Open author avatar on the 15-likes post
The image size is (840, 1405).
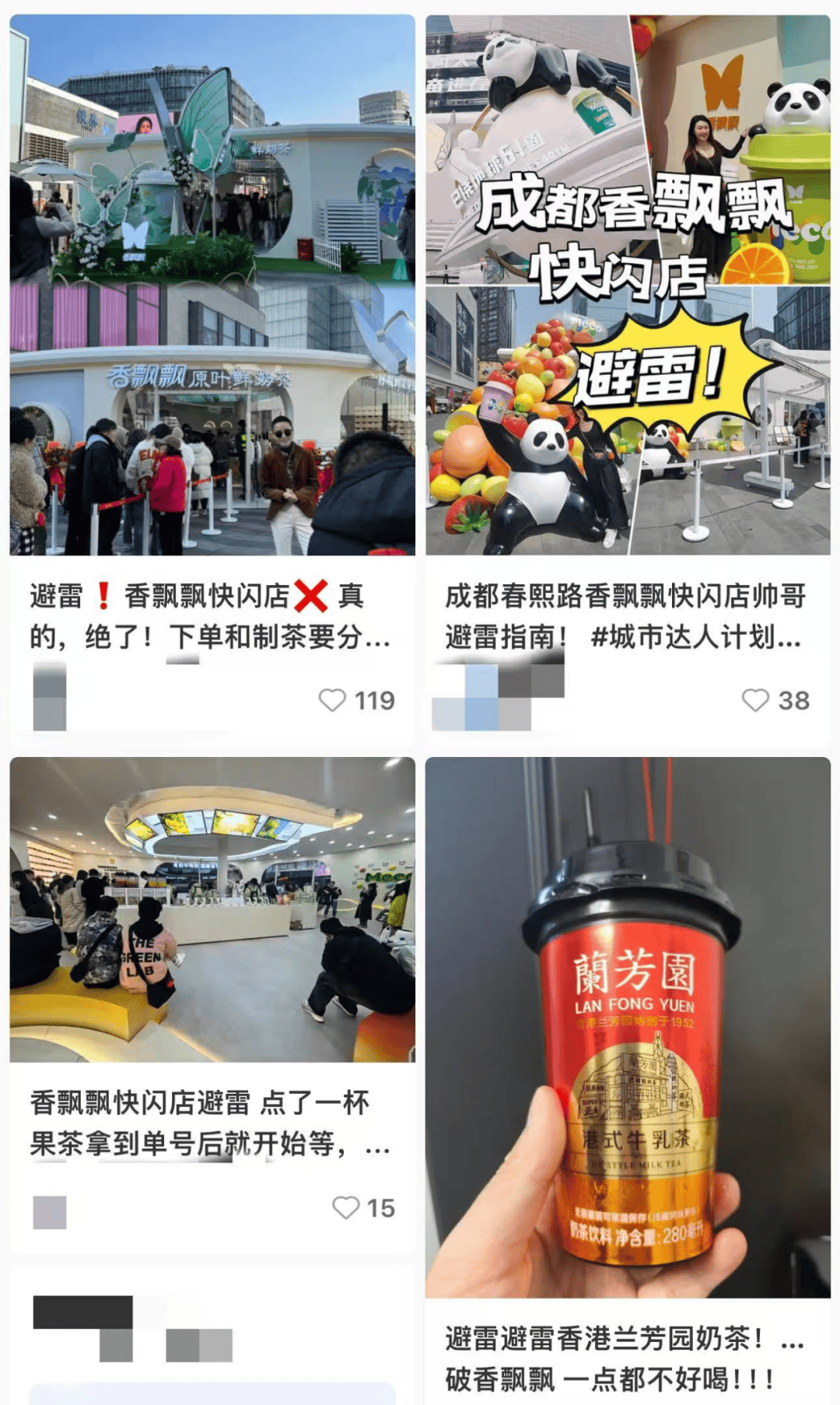[50, 1212]
